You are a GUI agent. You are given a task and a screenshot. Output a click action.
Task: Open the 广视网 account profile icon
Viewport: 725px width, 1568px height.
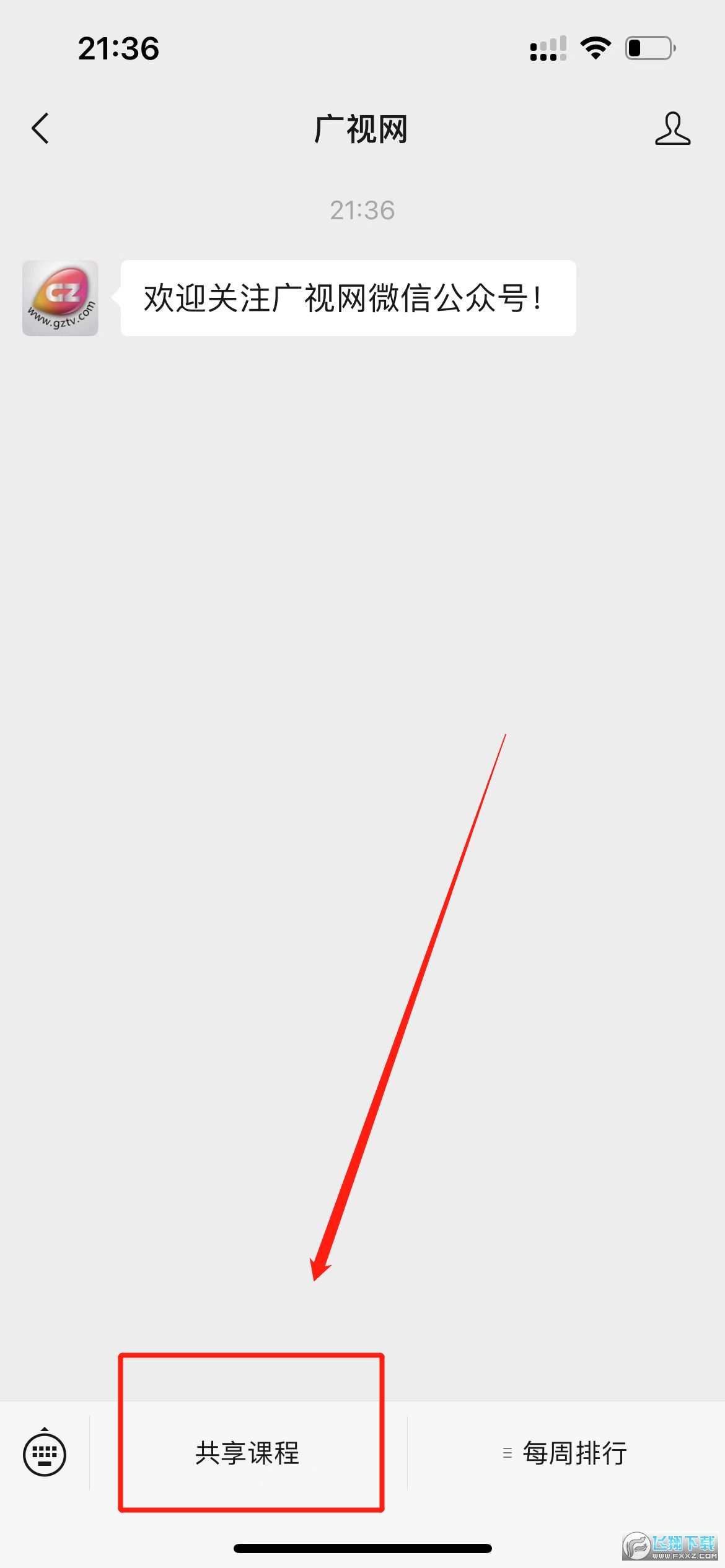click(x=672, y=129)
